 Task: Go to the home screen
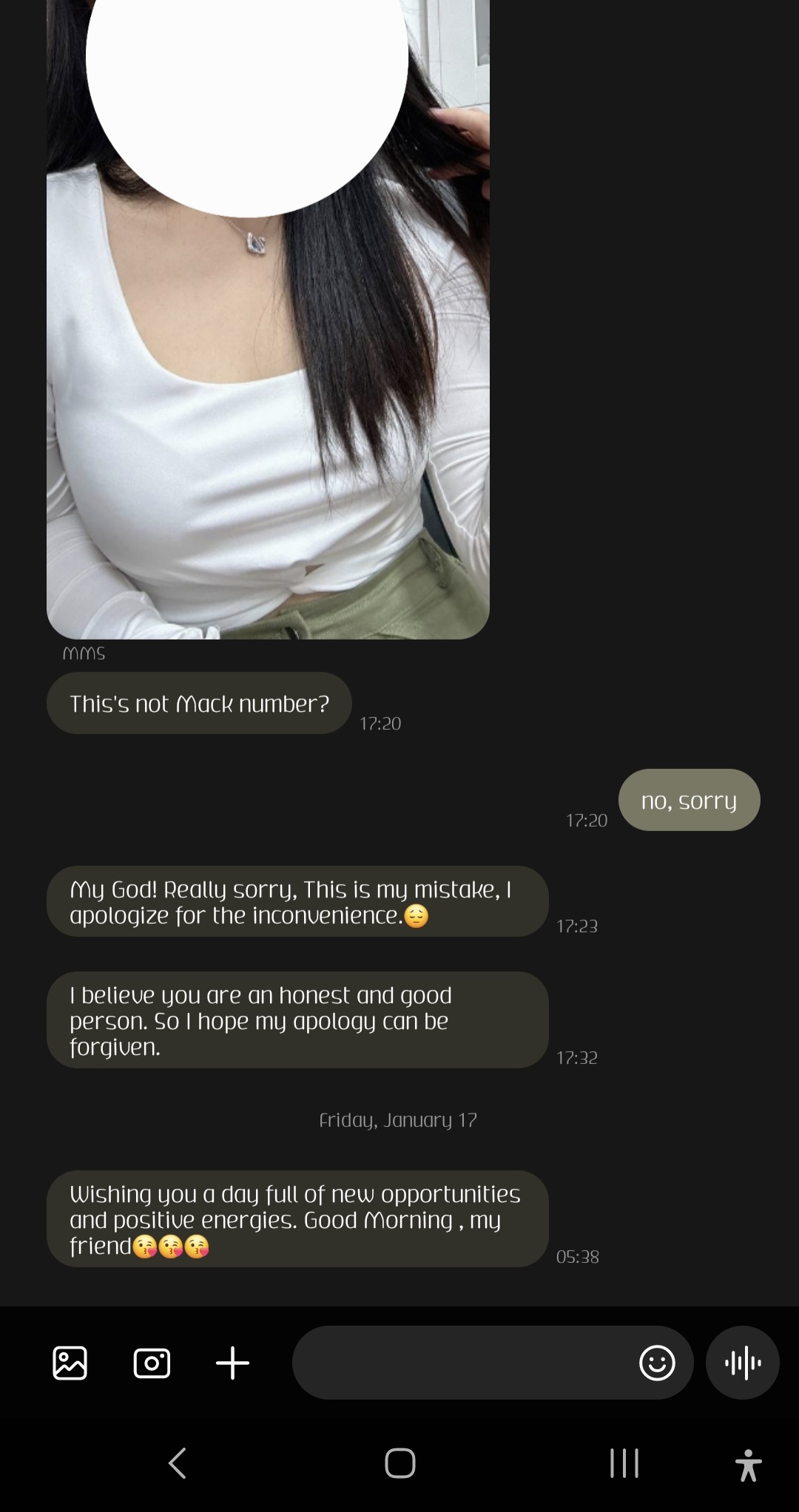pos(399,1462)
